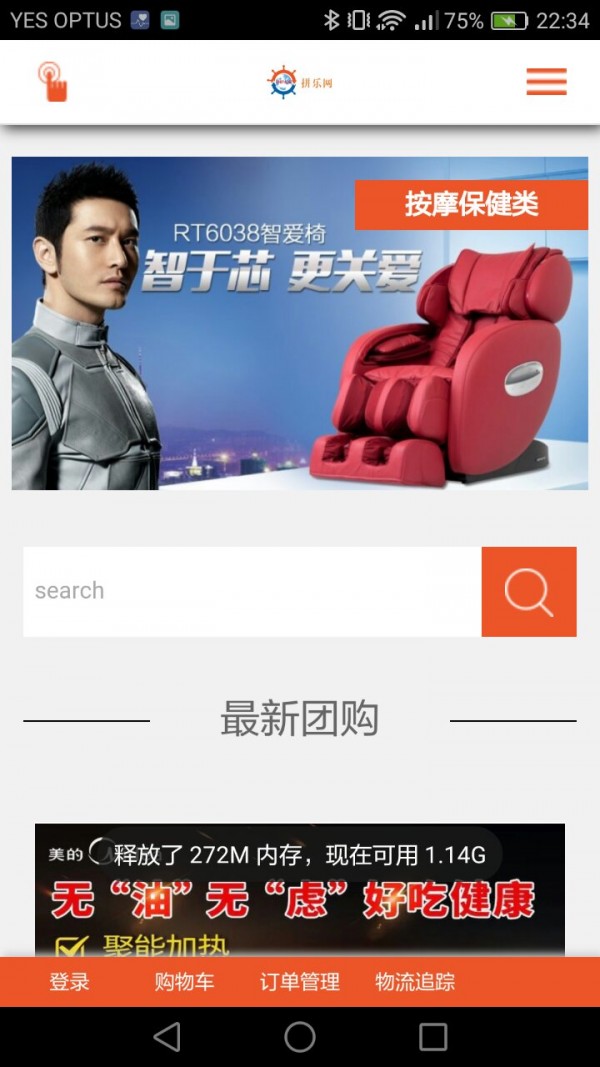Open the hamburger menu
600x1067 pixels.
546,81
